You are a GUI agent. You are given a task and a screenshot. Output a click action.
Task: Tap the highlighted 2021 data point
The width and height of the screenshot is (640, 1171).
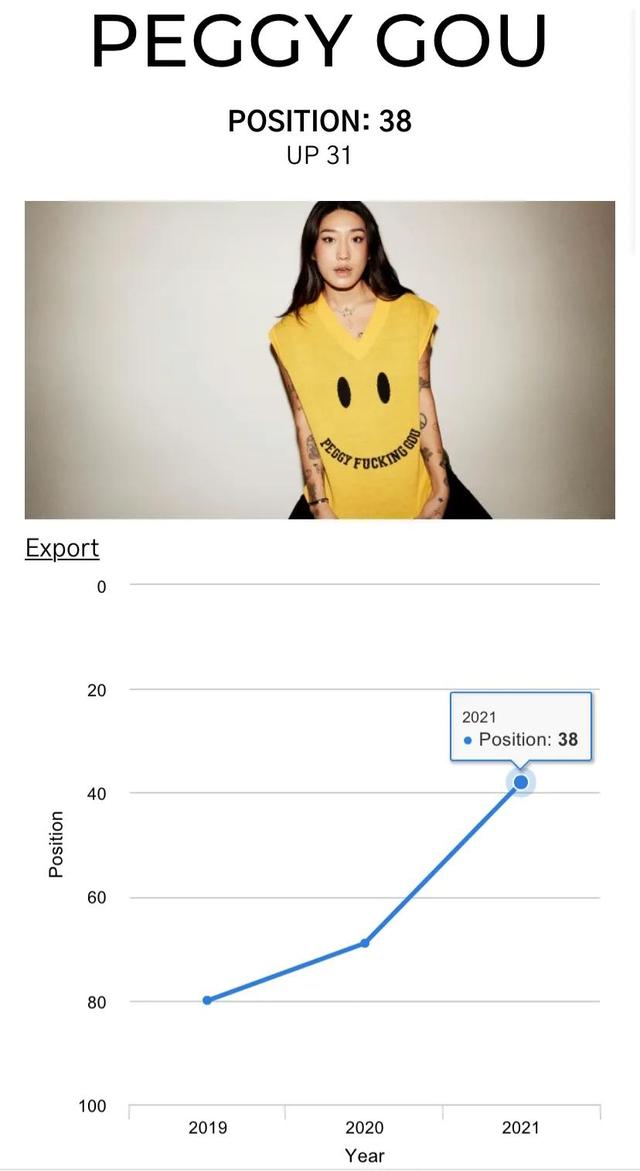pyautogui.click(x=521, y=782)
